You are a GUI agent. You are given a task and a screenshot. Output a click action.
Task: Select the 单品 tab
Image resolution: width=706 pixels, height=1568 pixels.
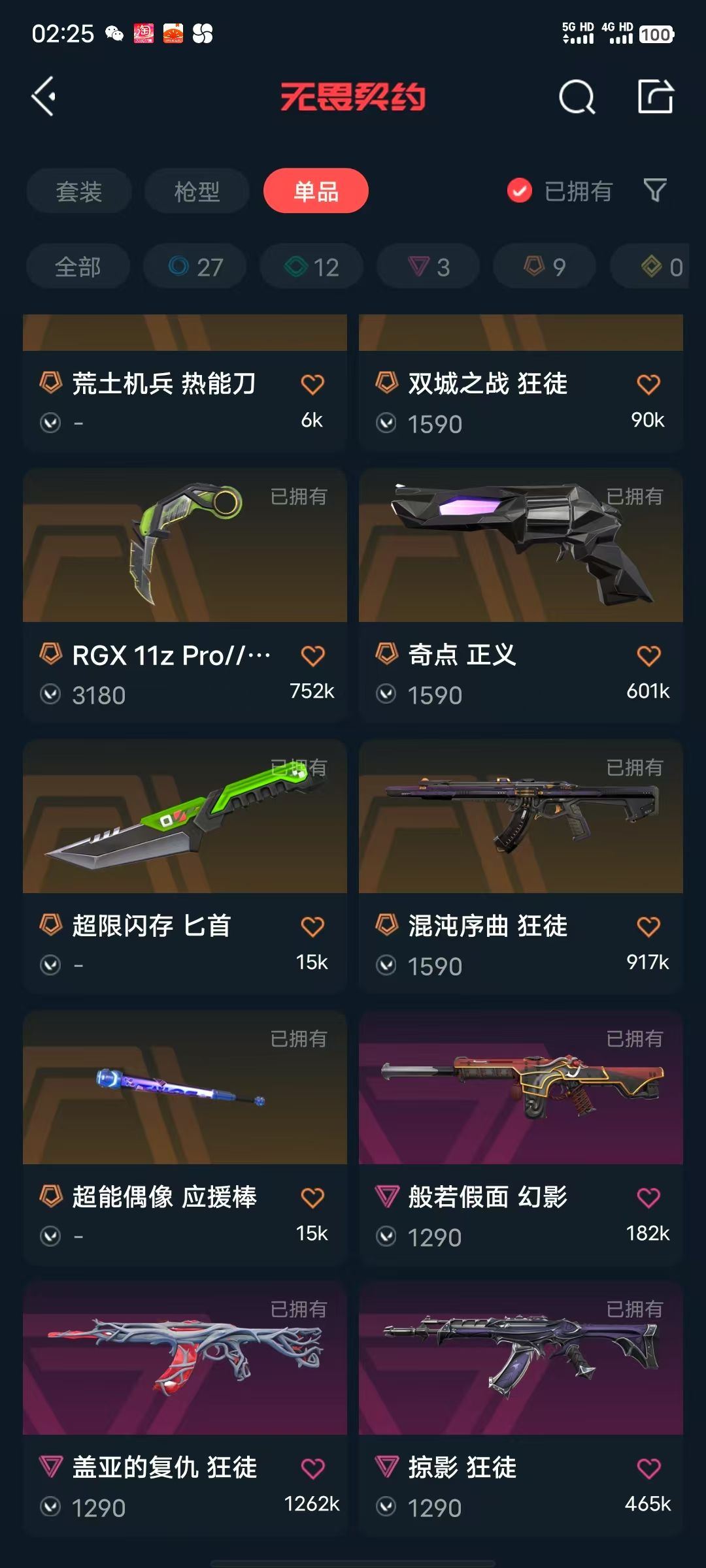point(316,191)
